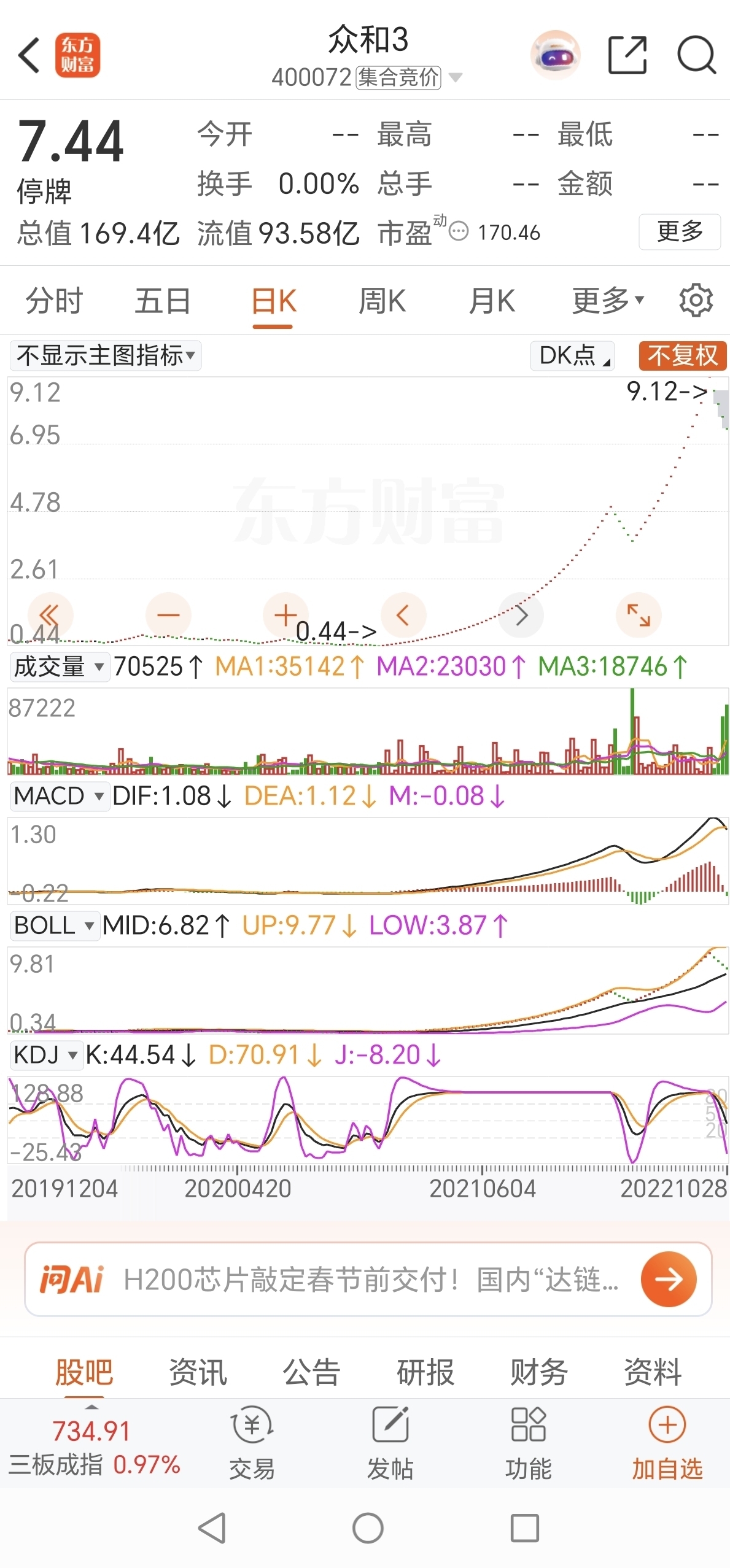Switch to the 公告 tab
The width and height of the screenshot is (730, 1568).
point(311,1372)
